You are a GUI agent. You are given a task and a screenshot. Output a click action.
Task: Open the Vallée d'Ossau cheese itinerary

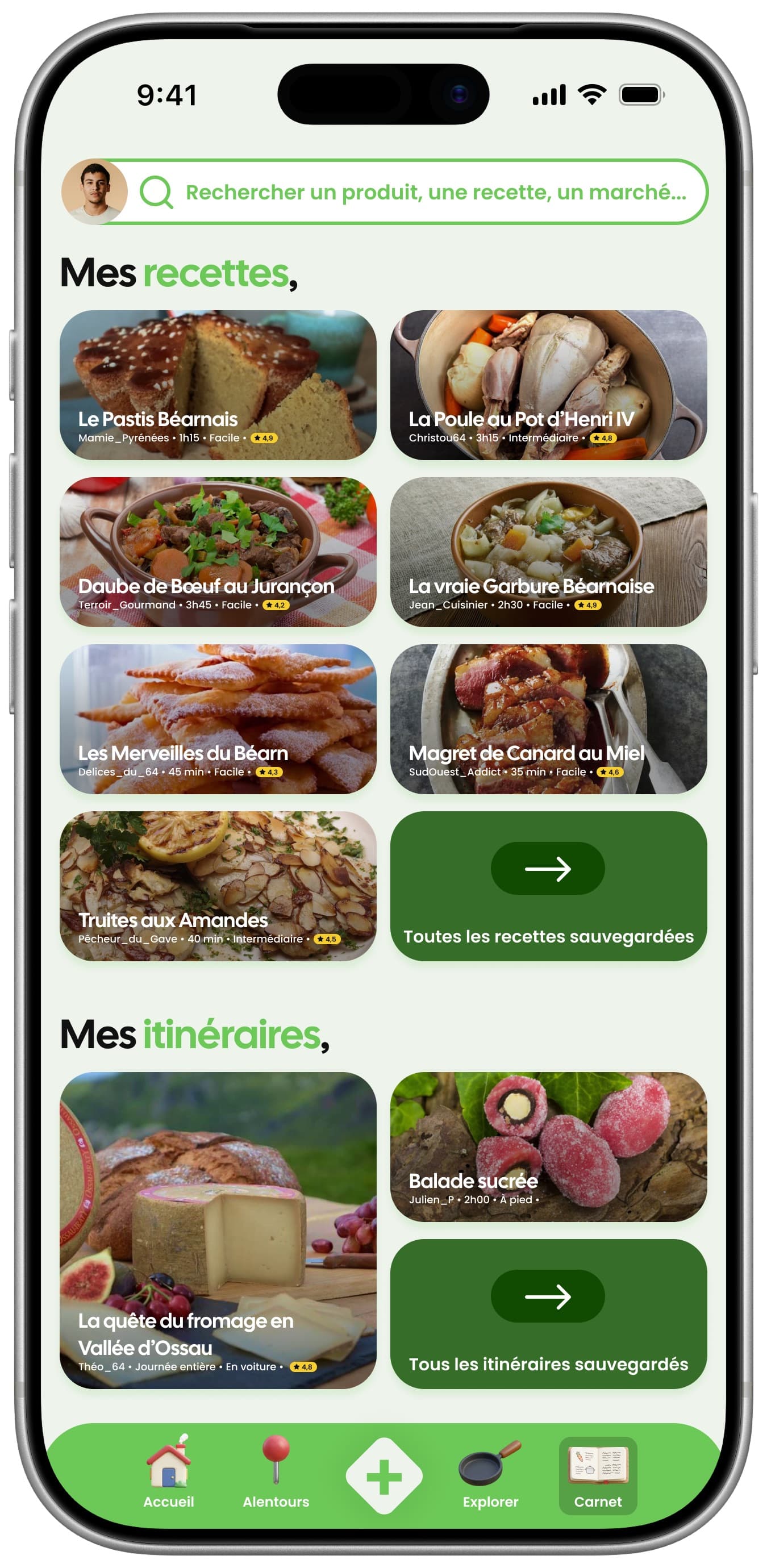pyautogui.click(x=218, y=1229)
